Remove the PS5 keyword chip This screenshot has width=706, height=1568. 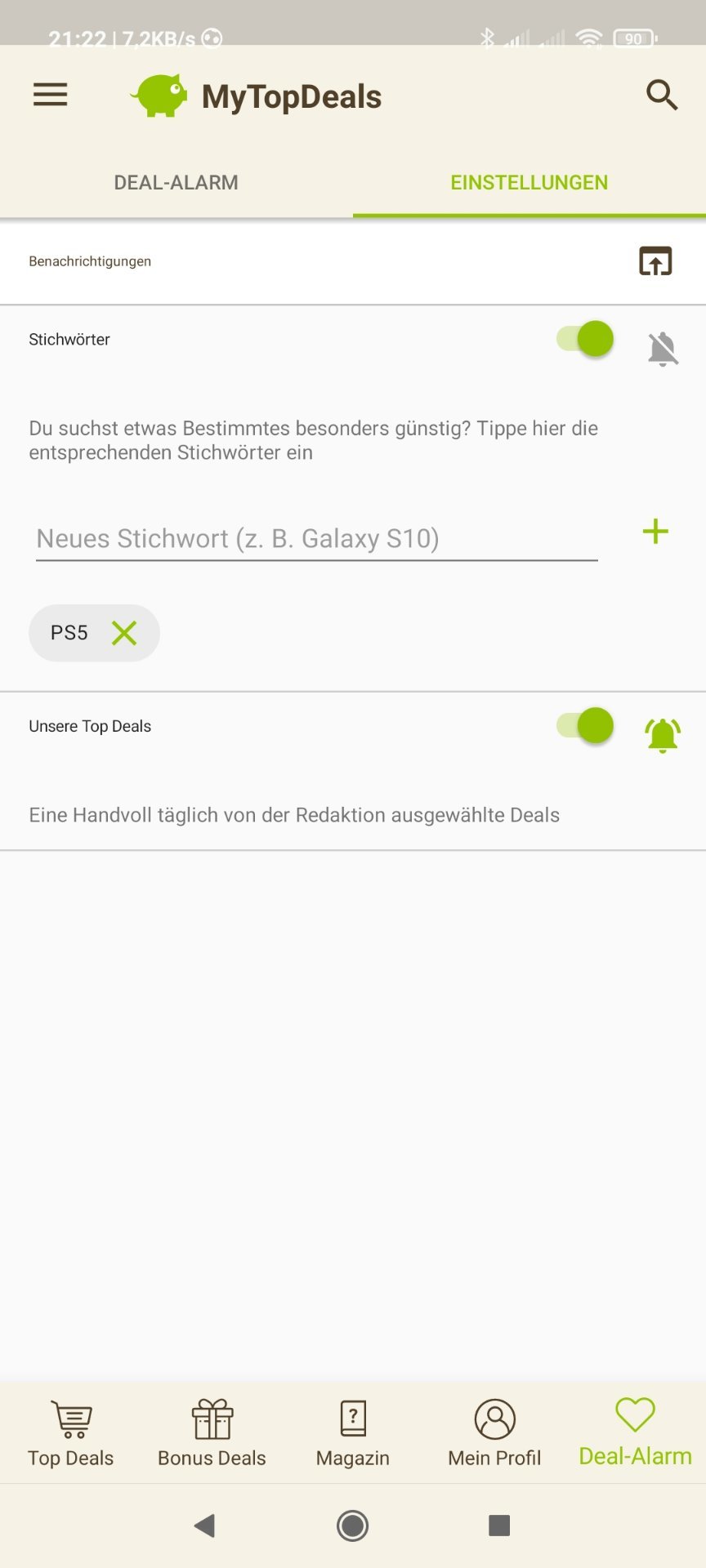pyautogui.click(x=124, y=633)
